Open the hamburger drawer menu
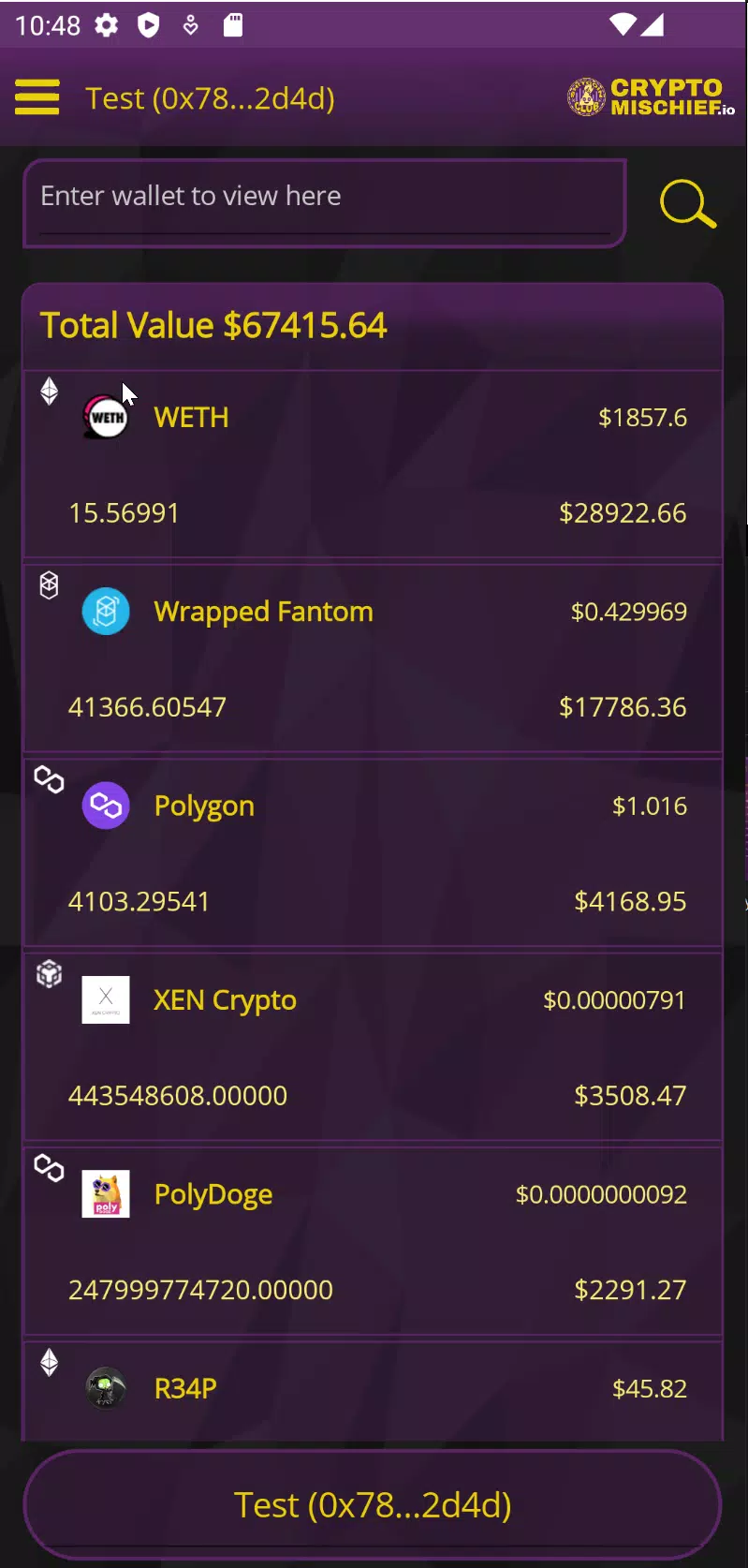748x1568 pixels. click(37, 97)
